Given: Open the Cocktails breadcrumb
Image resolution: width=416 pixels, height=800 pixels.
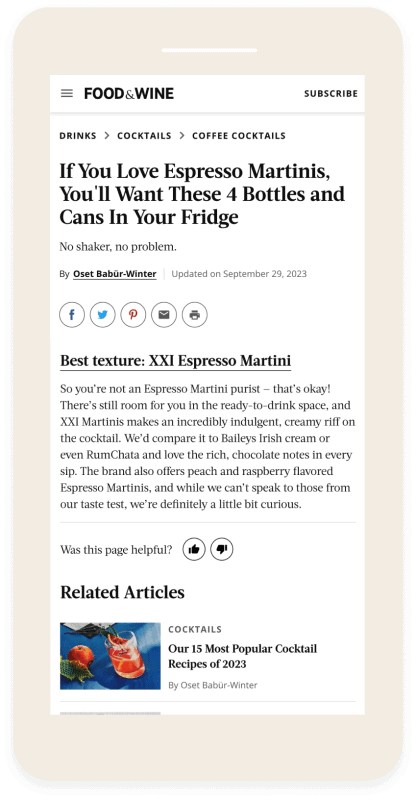Looking at the screenshot, I should 144,136.
